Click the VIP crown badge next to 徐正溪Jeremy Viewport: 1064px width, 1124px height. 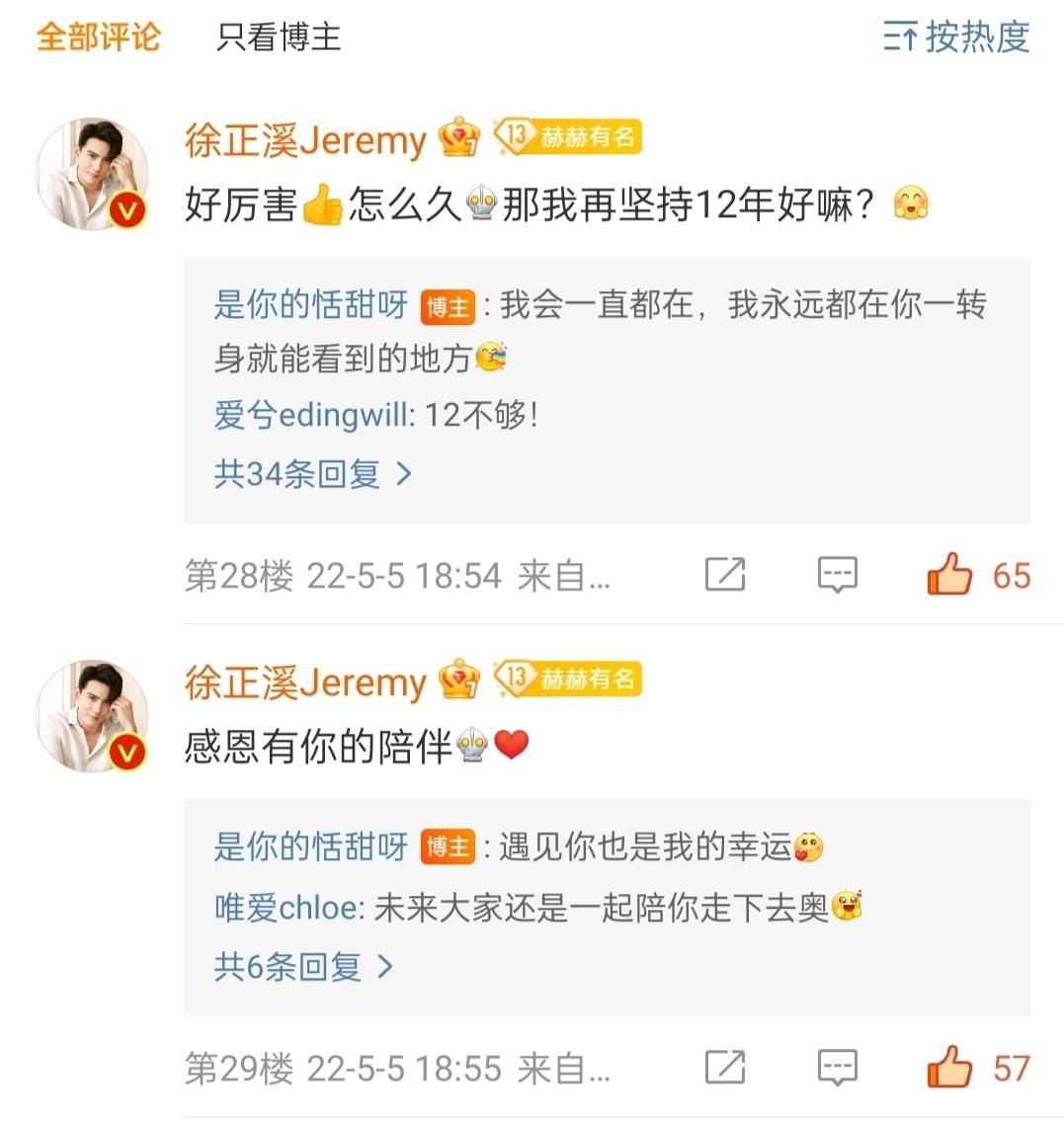click(x=457, y=138)
